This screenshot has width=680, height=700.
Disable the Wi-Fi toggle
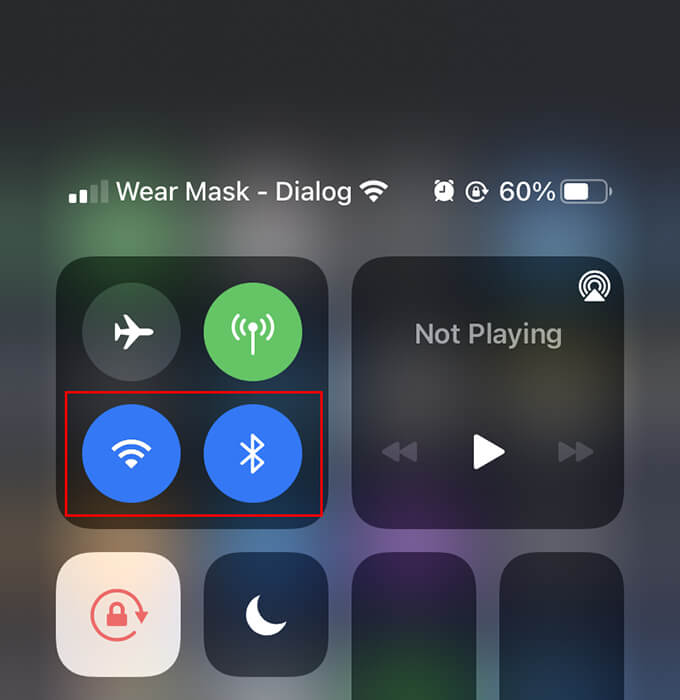pos(131,454)
